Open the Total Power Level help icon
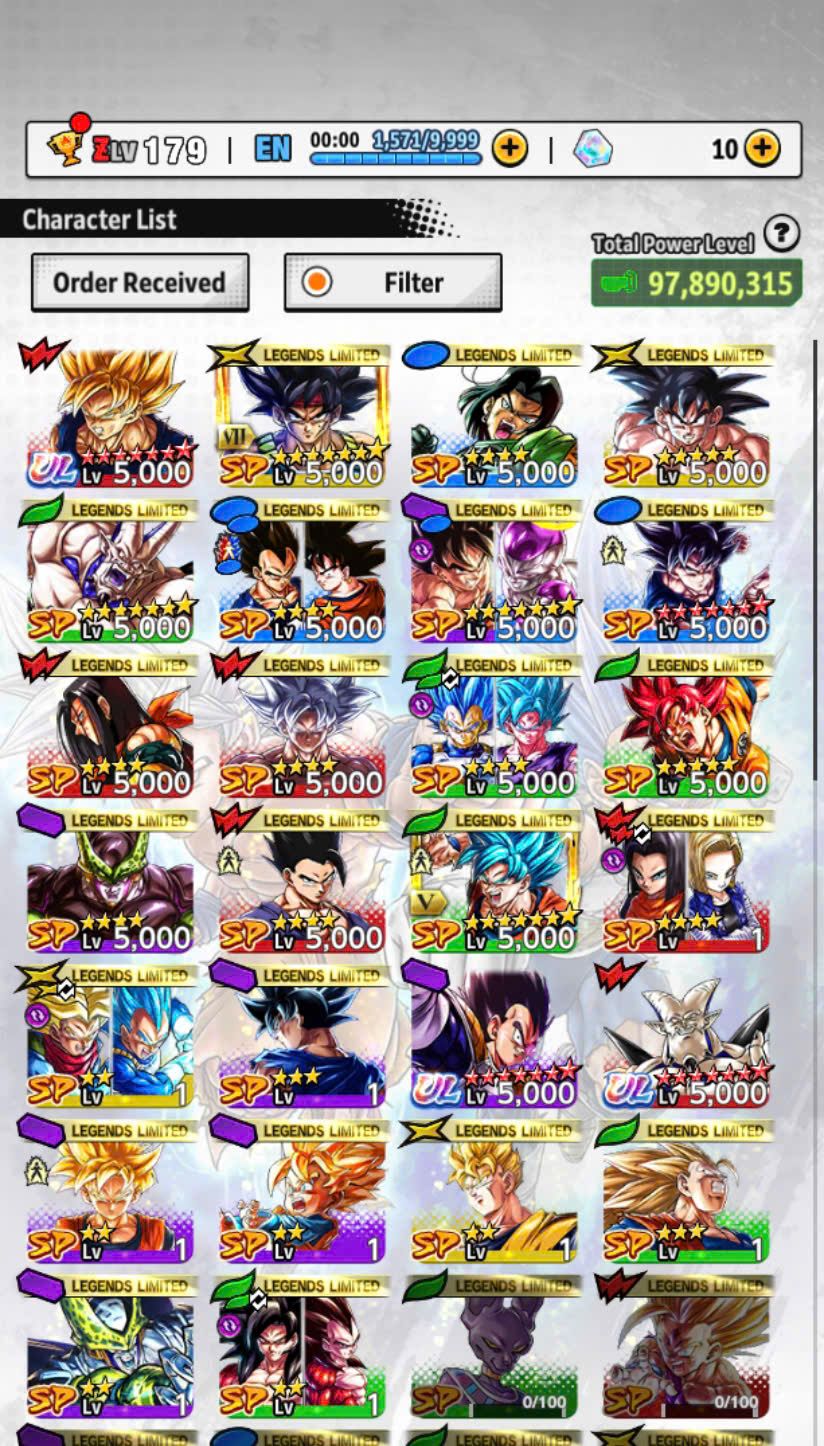The height and width of the screenshot is (1446, 824). [x=781, y=234]
